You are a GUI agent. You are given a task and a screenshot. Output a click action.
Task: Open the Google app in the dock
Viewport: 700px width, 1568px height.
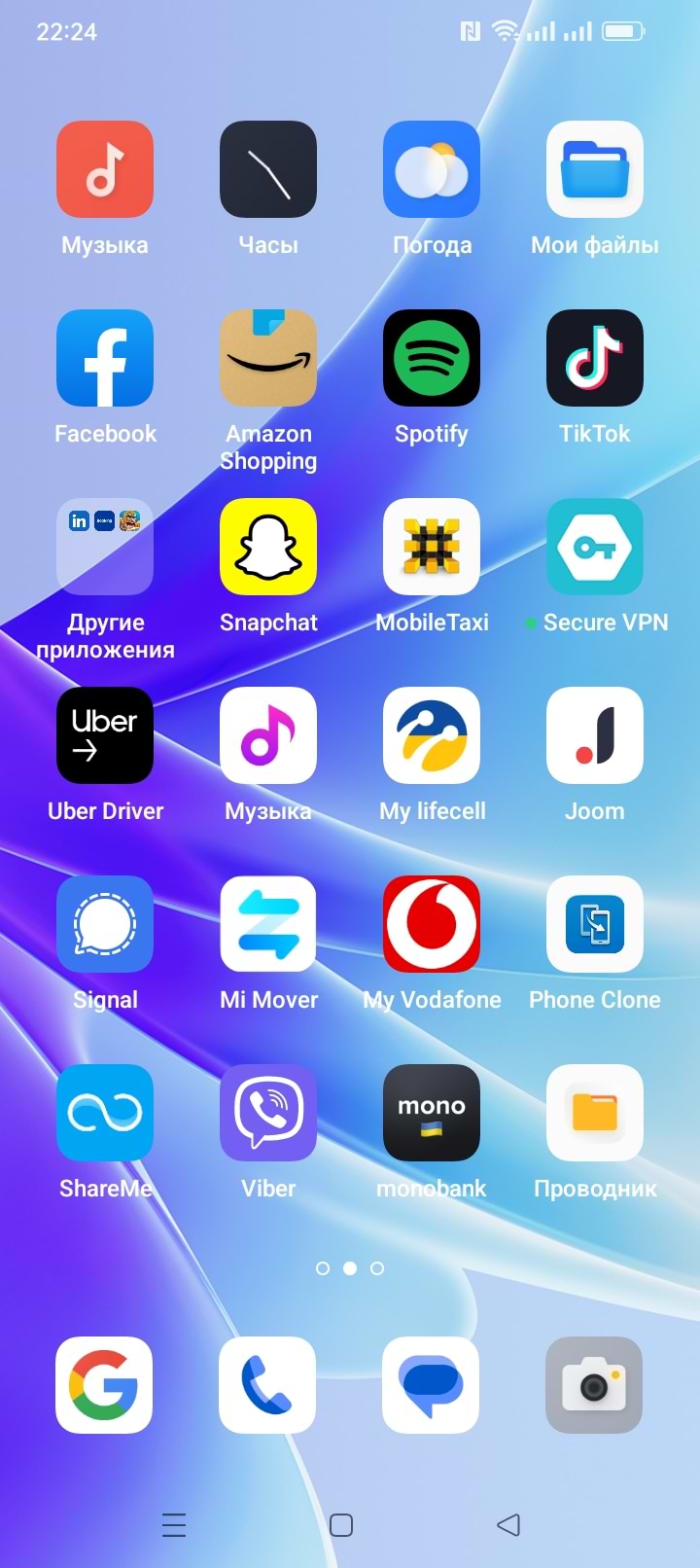[104, 1385]
